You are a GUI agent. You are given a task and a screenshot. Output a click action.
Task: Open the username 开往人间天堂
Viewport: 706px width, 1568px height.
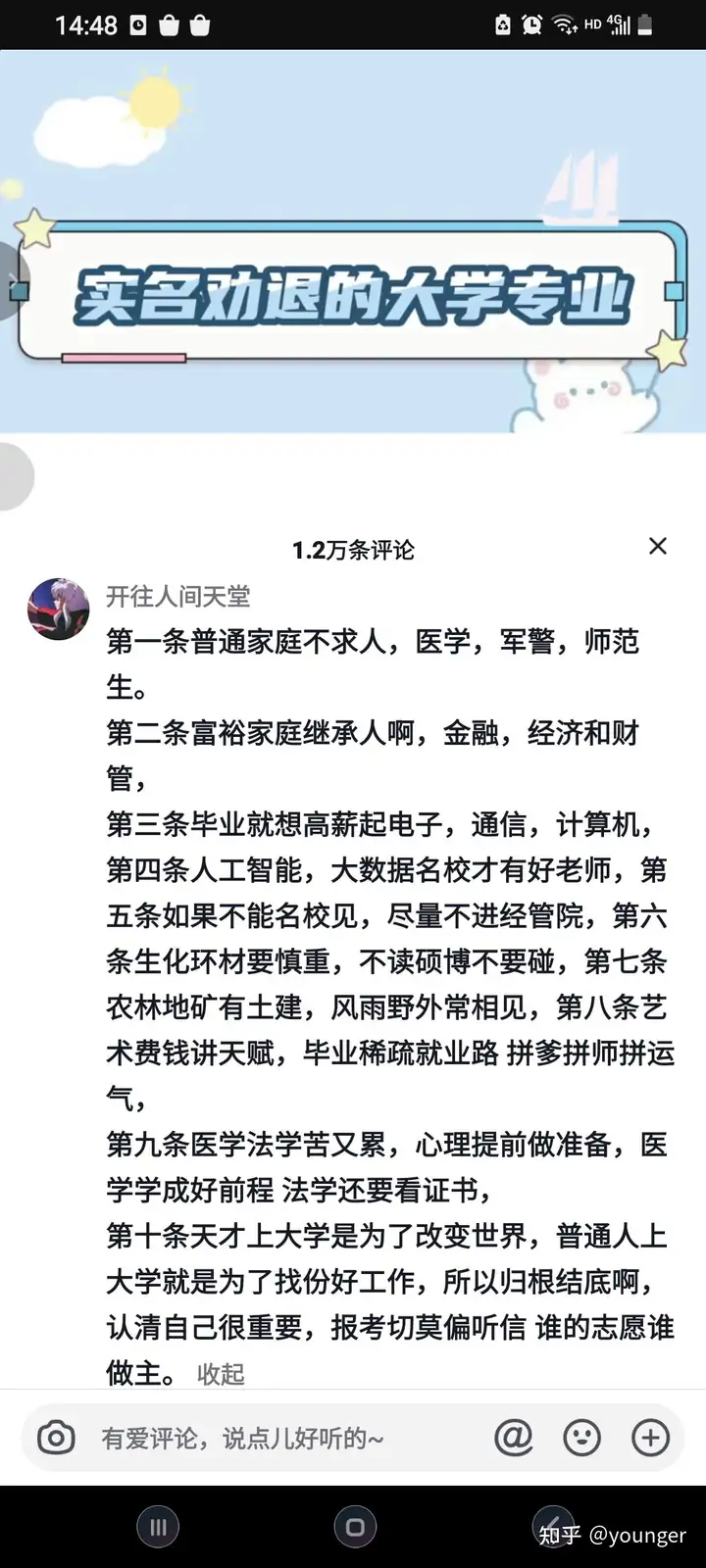click(x=177, y=596)
